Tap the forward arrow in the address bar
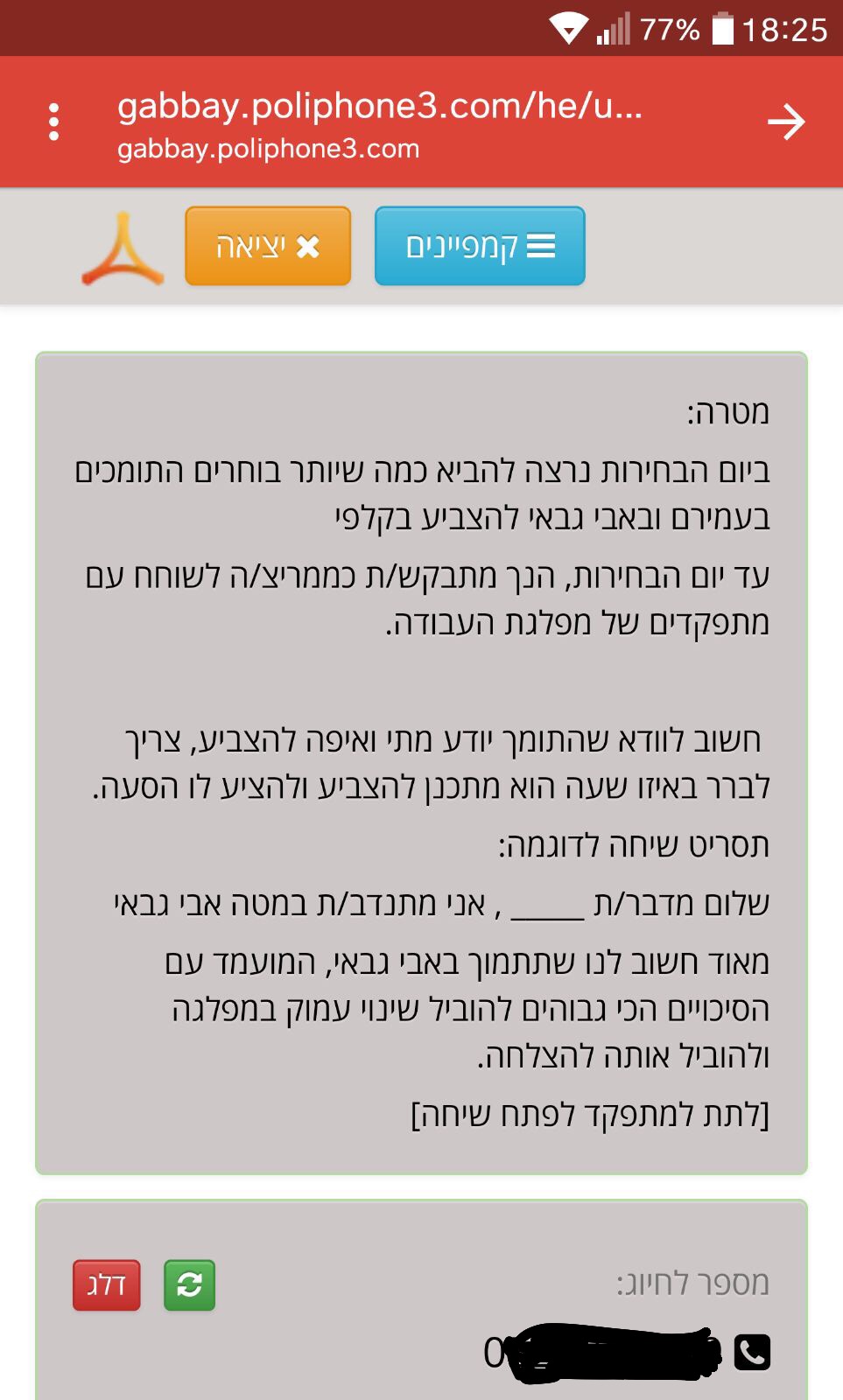Screen dimensions: 843x1400 [785, 122]
